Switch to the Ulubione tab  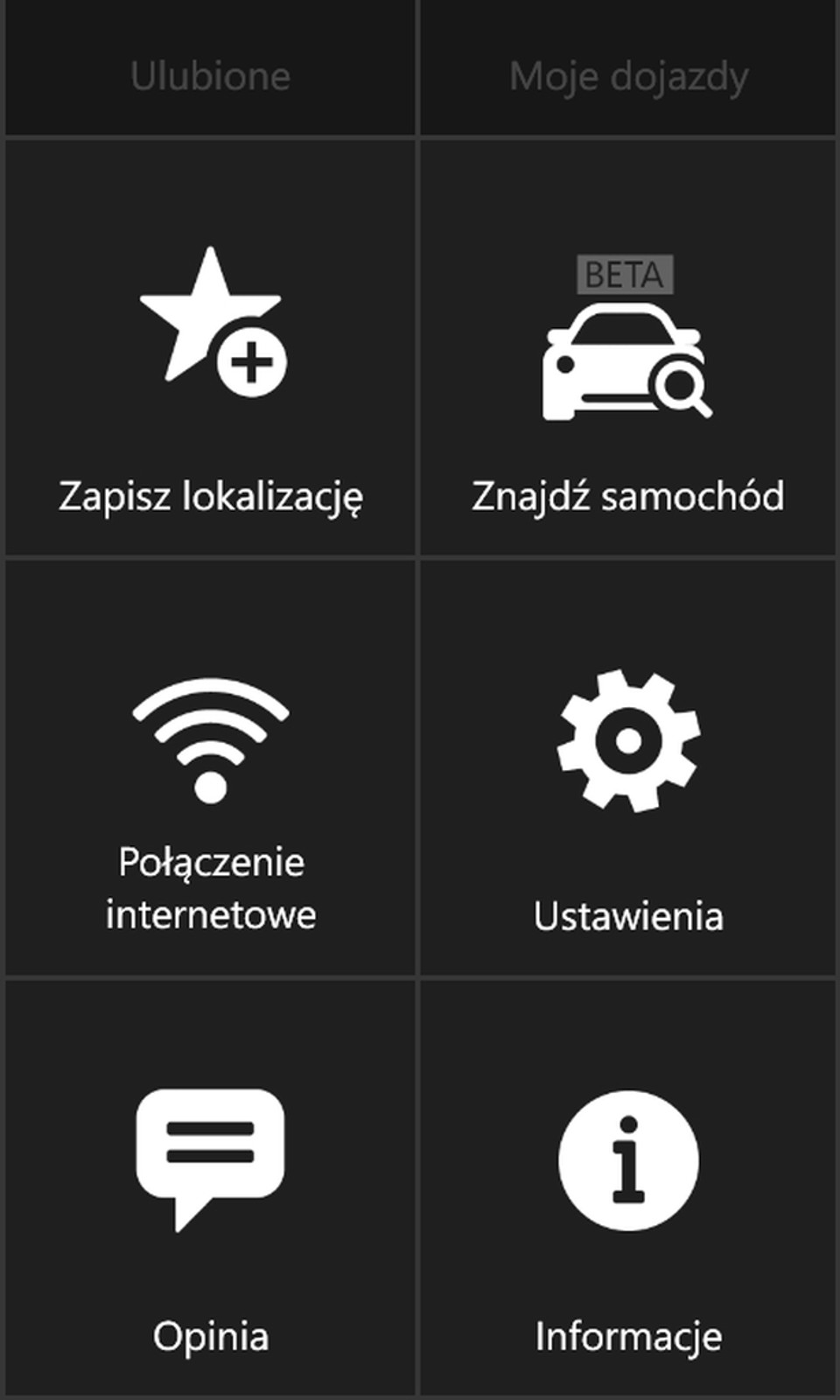coord(210,77)
